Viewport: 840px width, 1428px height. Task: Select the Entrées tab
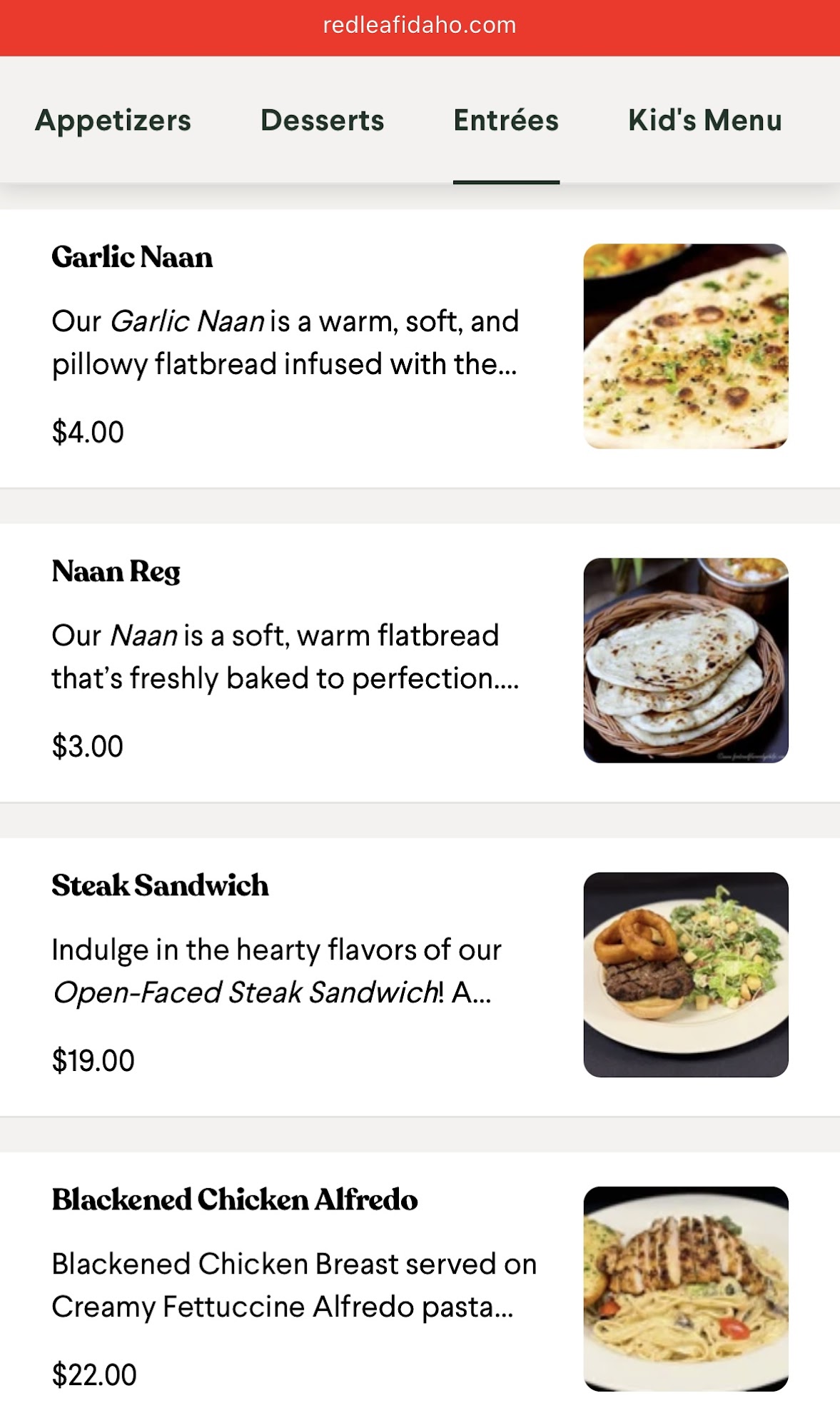506,121
